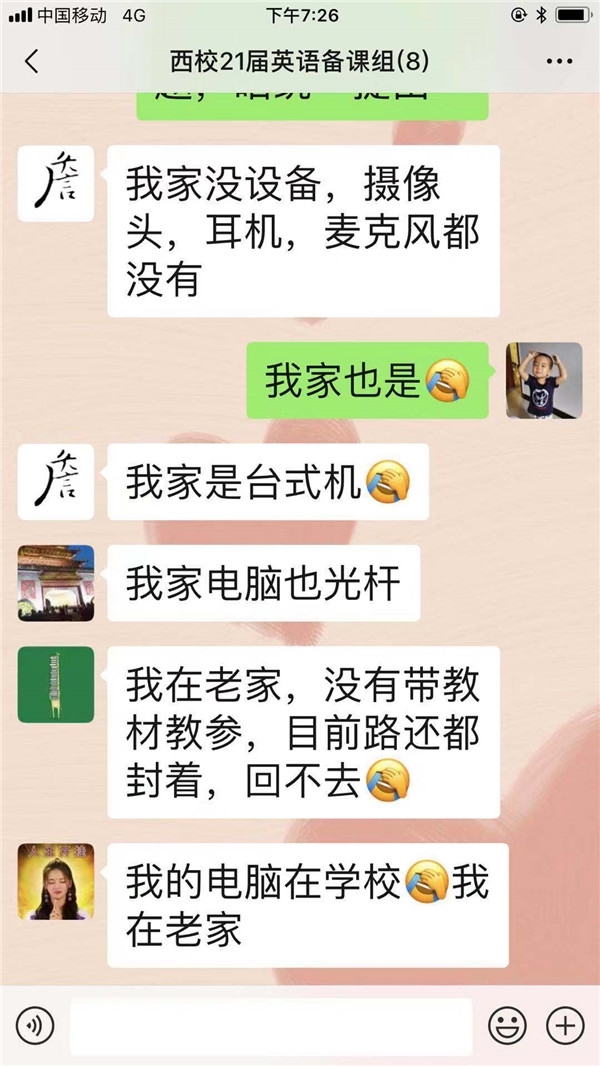Open the green avatar beside 我在老家，没有带教材教参
The height and width of the screenshot is (1066, 600).
tap(56, 684)
